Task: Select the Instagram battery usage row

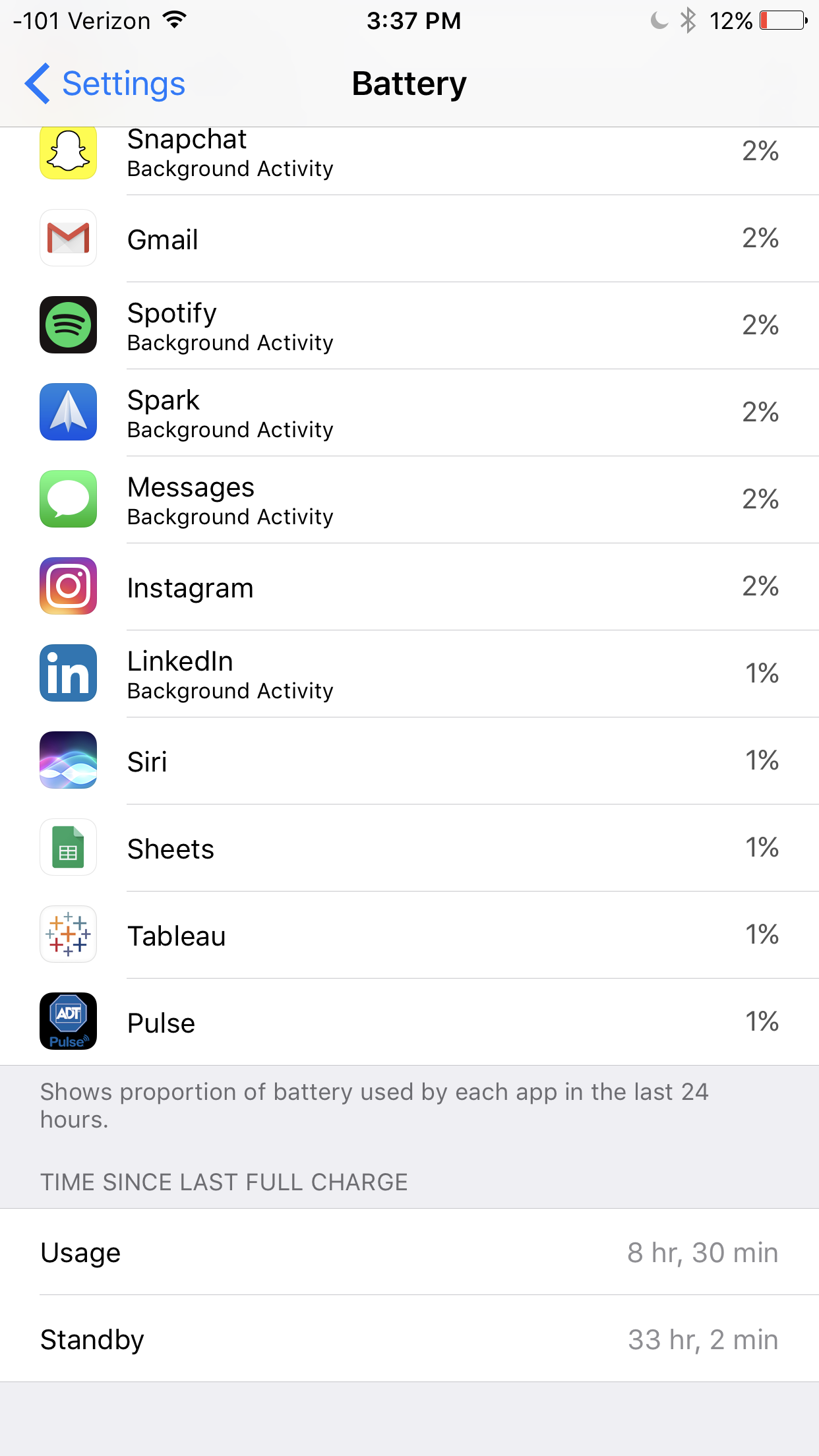Action: tap(409, 587)
